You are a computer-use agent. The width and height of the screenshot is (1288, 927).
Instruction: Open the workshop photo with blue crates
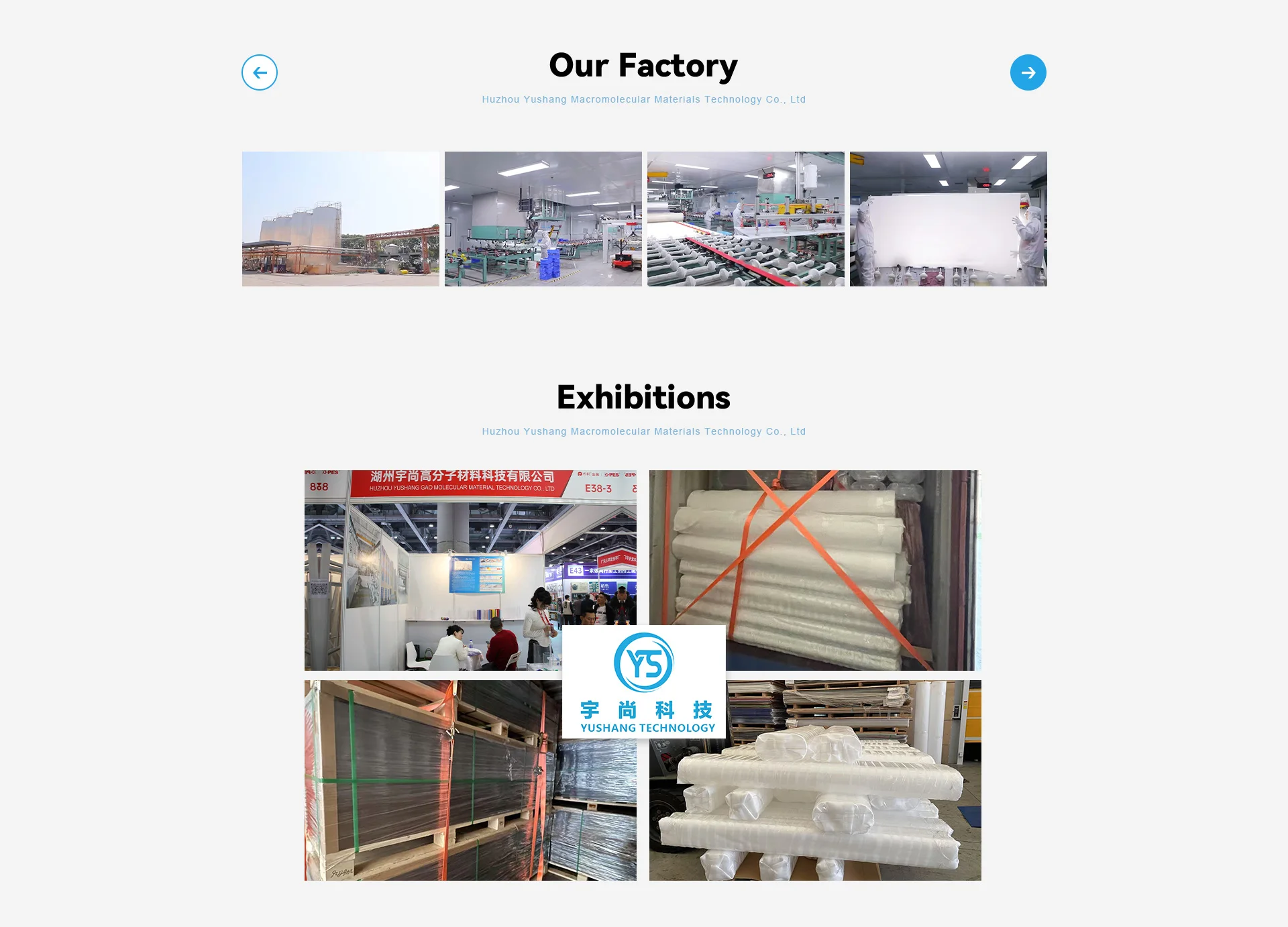[543, 219]
